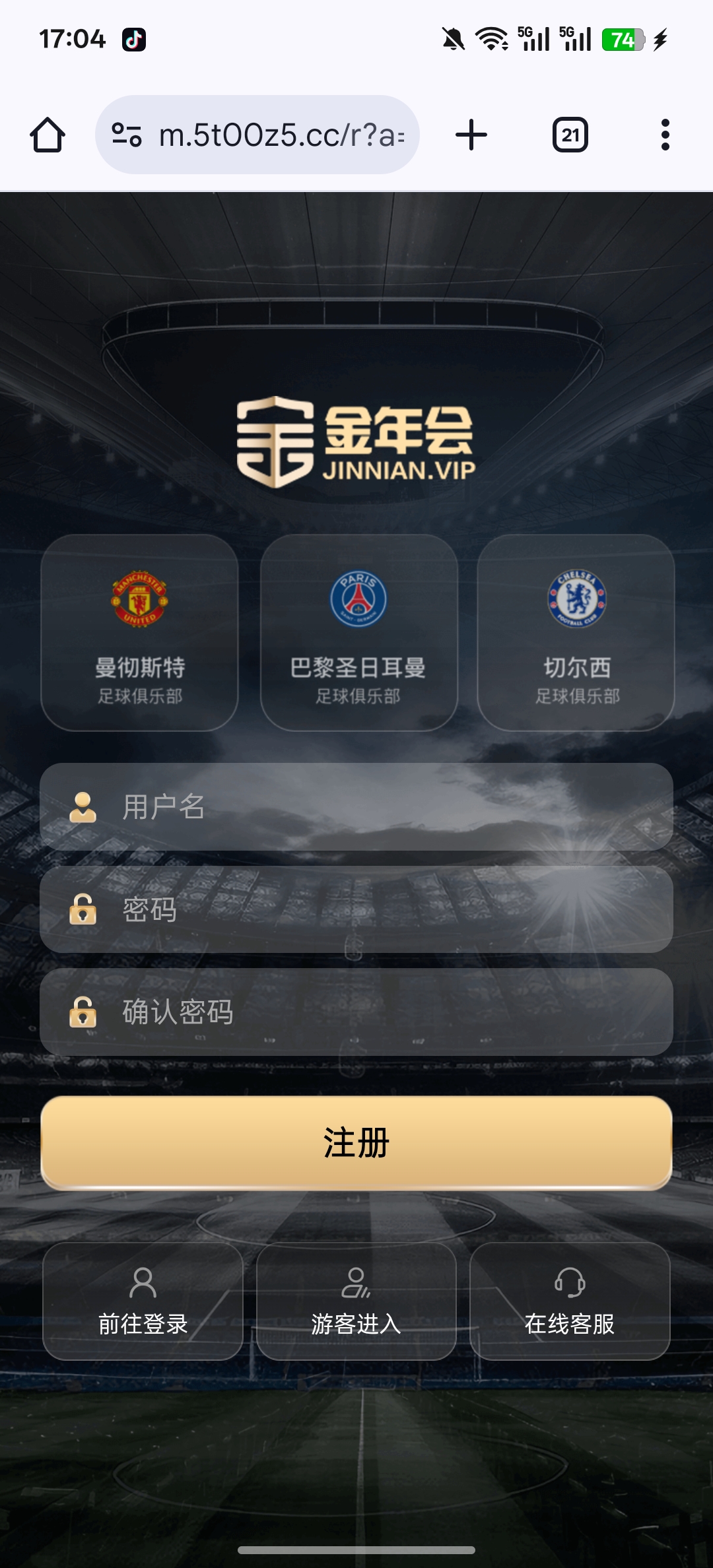Screen dimensions: 713x1568
Task: Open the tab switcher showing 21 tabs
Action: click(570, 135)
